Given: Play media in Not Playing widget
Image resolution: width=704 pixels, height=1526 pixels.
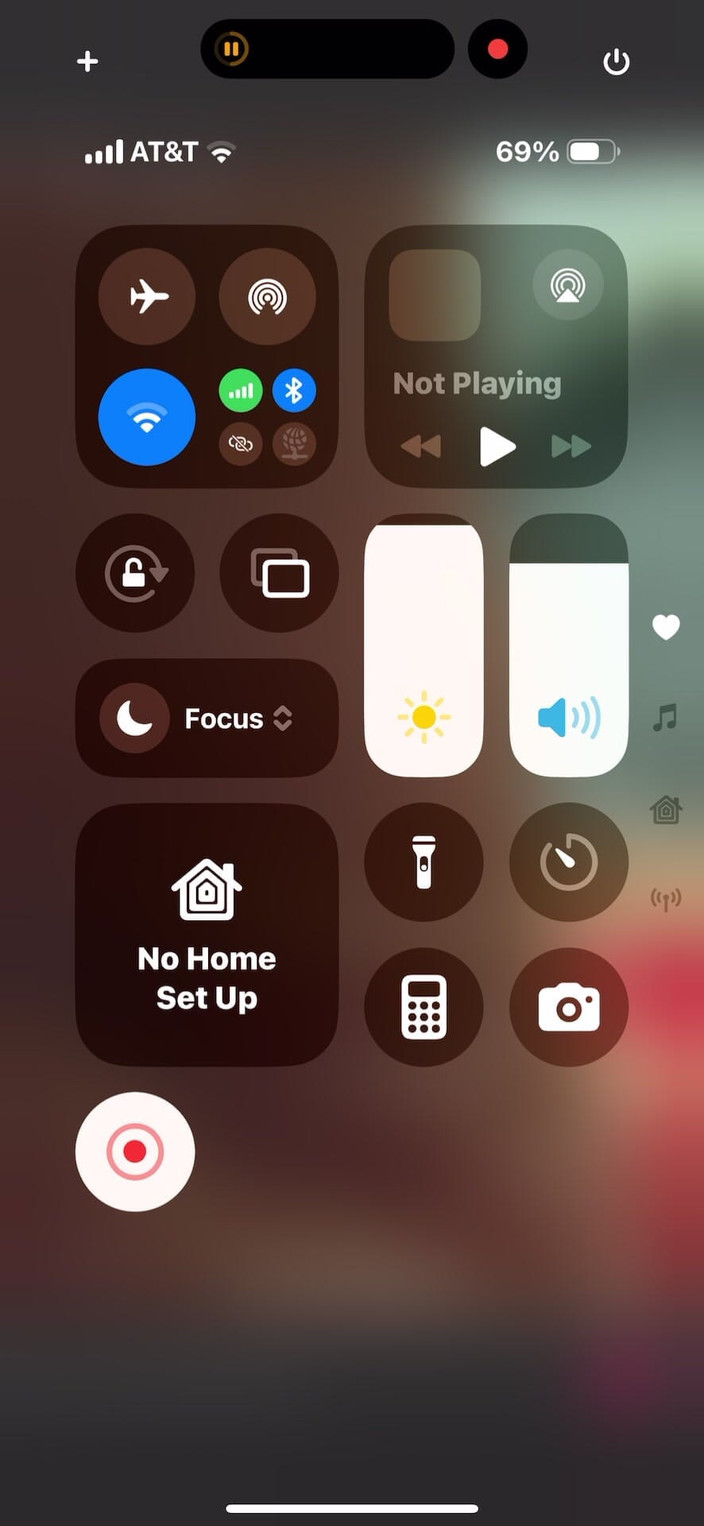Looking at the screenshot, I should 497,446.
